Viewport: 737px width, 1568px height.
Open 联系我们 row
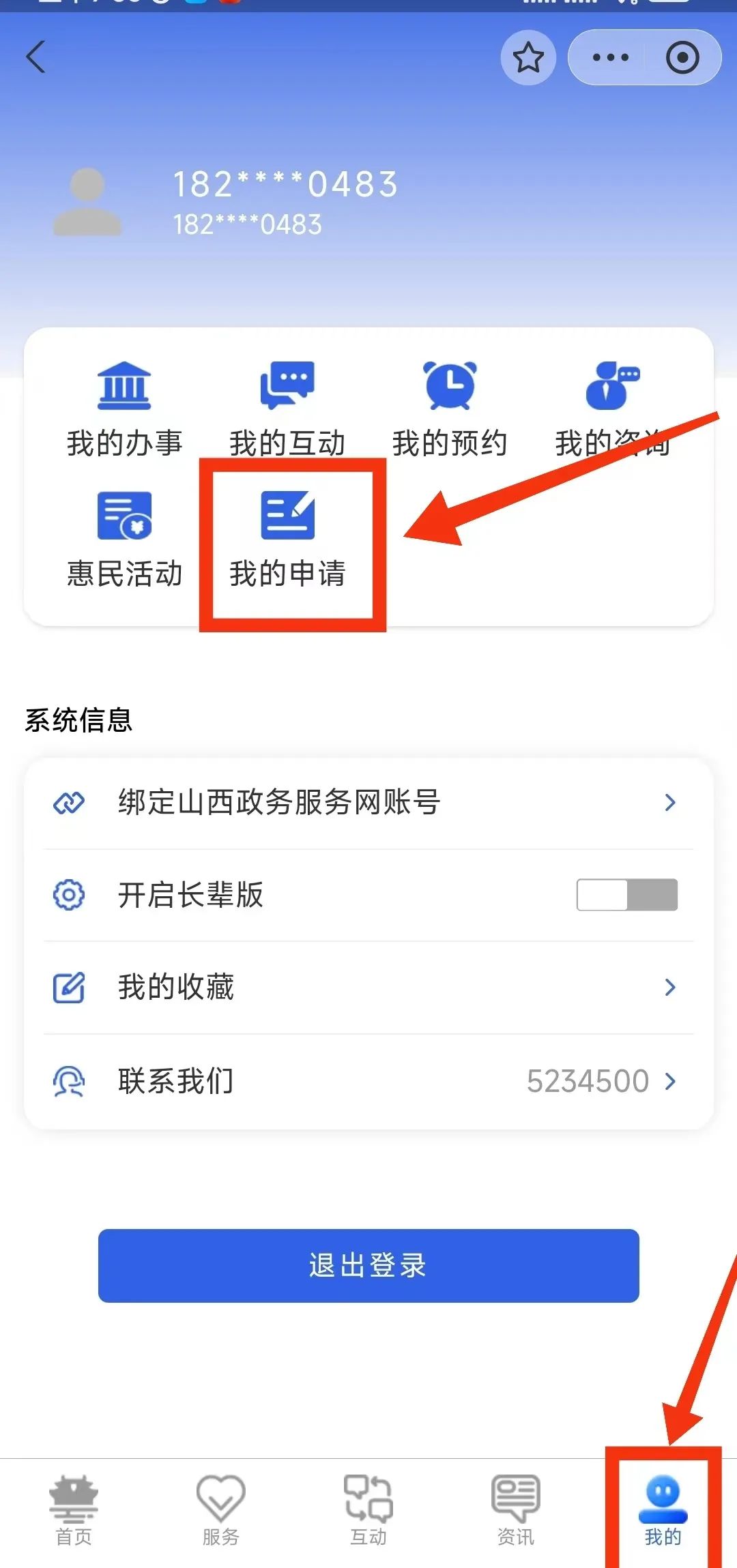click(x=369, y=1081)
